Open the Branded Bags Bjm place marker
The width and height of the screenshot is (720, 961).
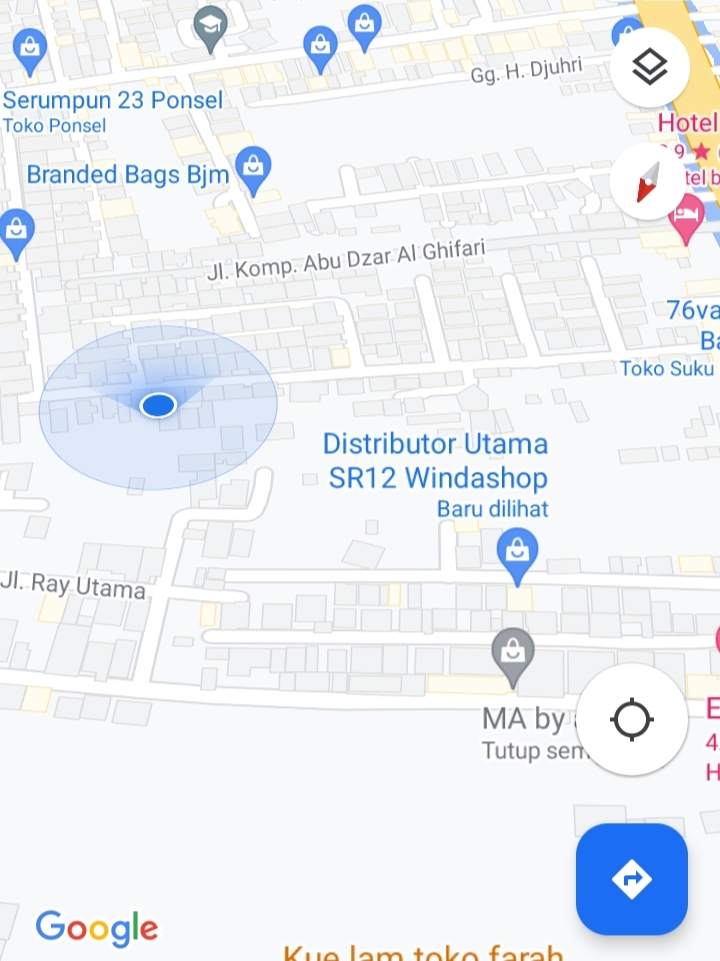coord(253,170)
